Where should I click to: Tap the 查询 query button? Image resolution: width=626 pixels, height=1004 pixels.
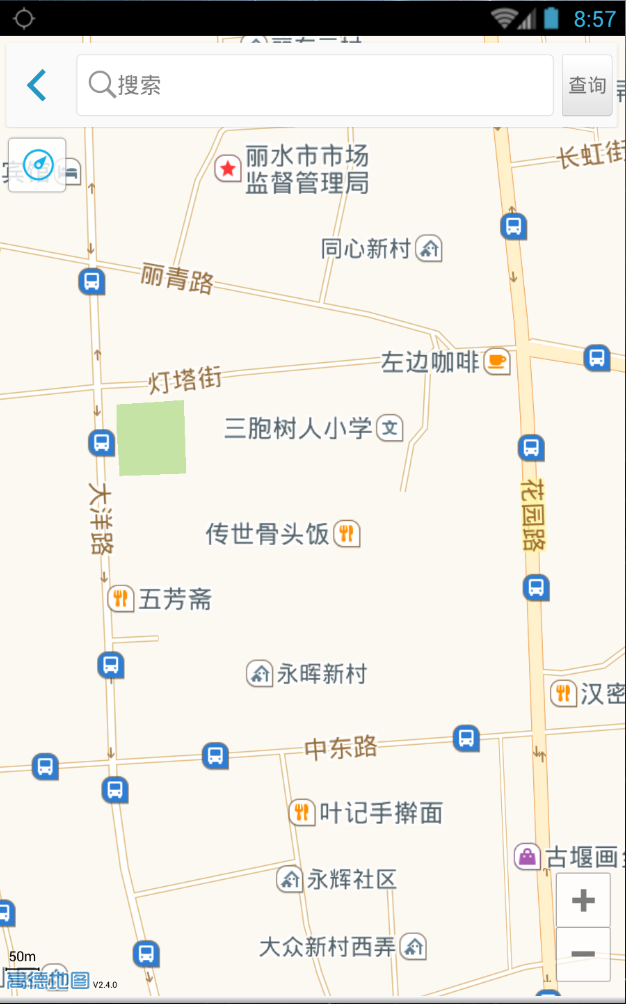click(x=587, y=85)
